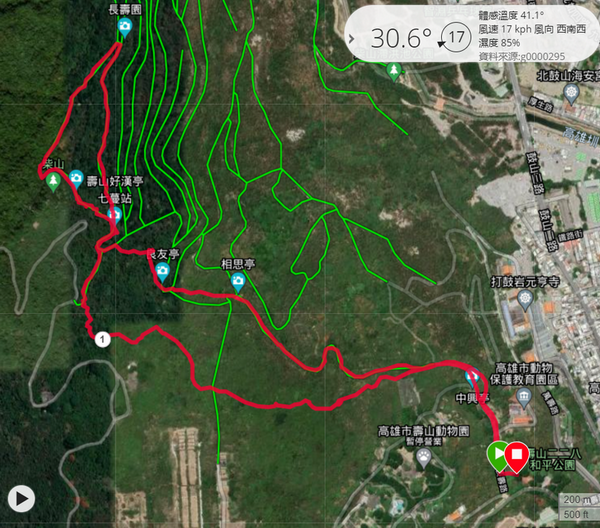Open the photo marker at 相思亭
Viewport: 600px width, 528px height.
click(x=238, y=282)
